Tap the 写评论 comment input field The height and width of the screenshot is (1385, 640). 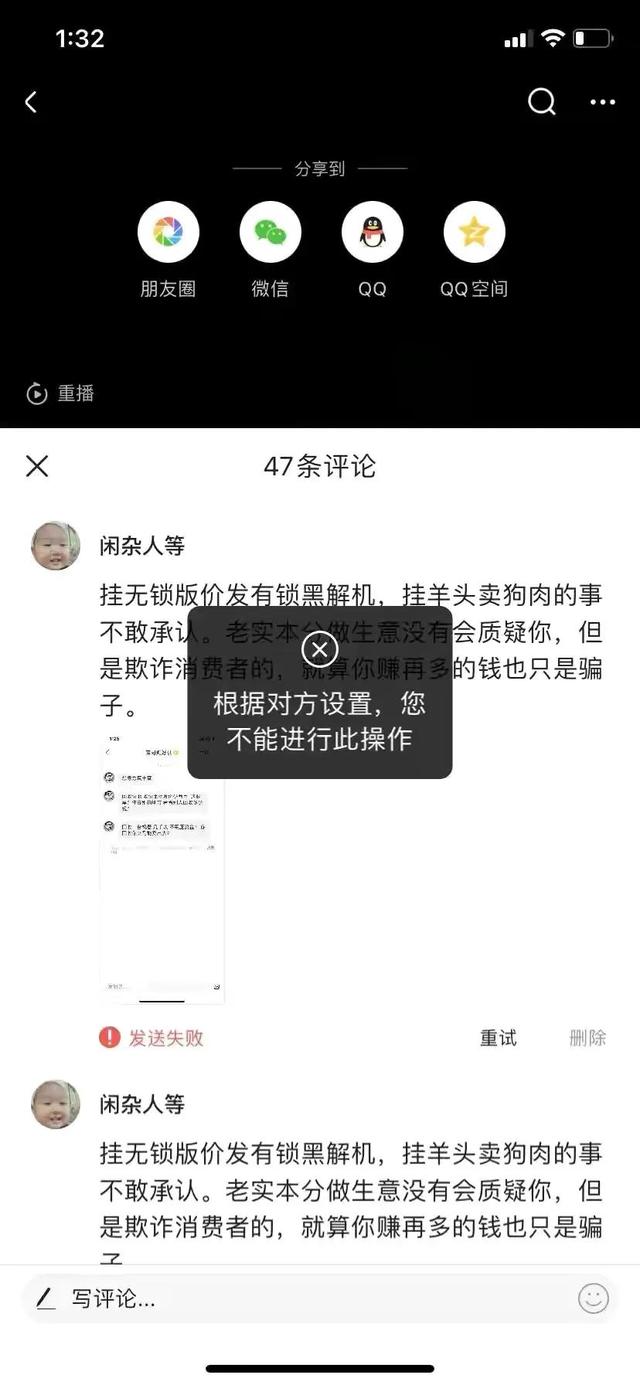pos(300,1299)
